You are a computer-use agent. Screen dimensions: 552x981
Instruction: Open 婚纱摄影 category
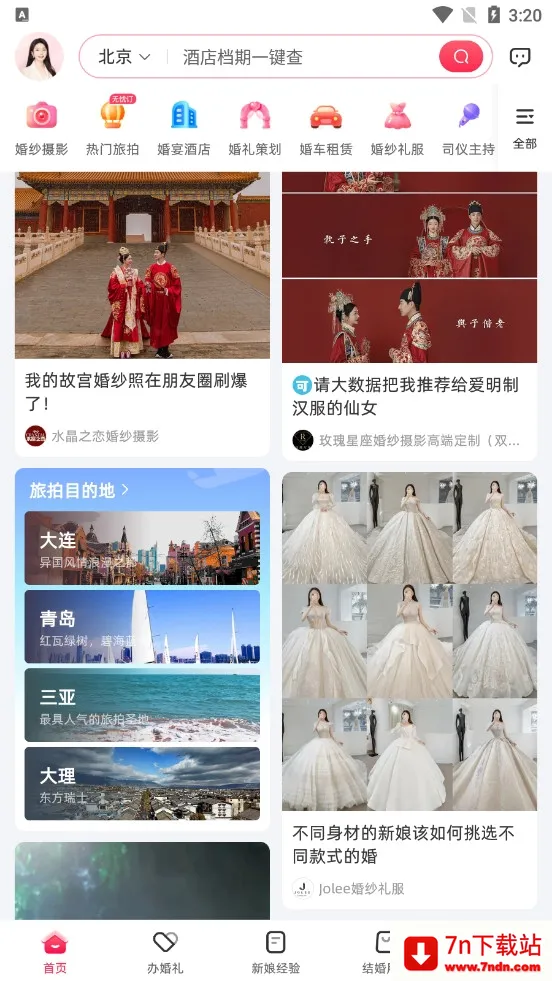tap(41, 128)
